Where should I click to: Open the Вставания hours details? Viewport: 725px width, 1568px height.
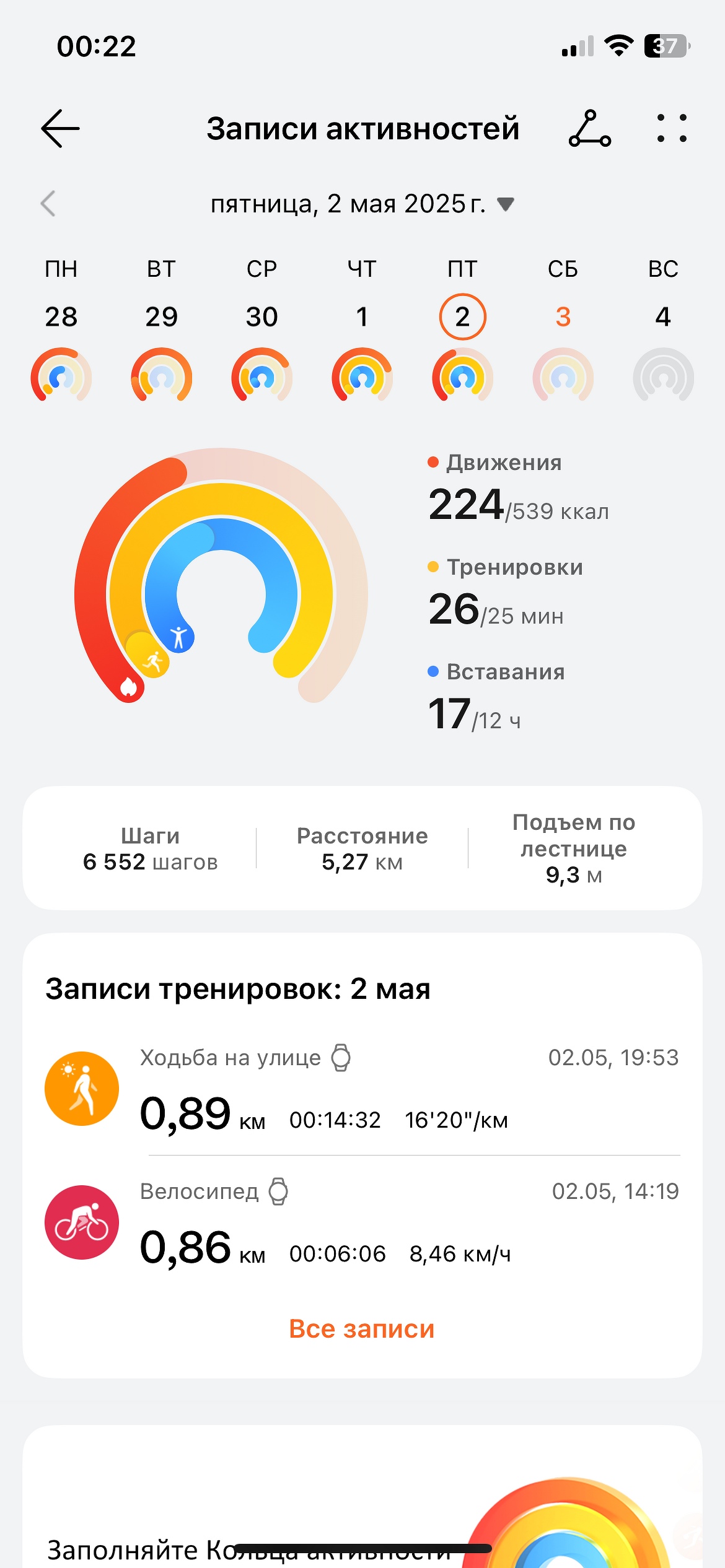pyautogui.click(x=496, y=700)
